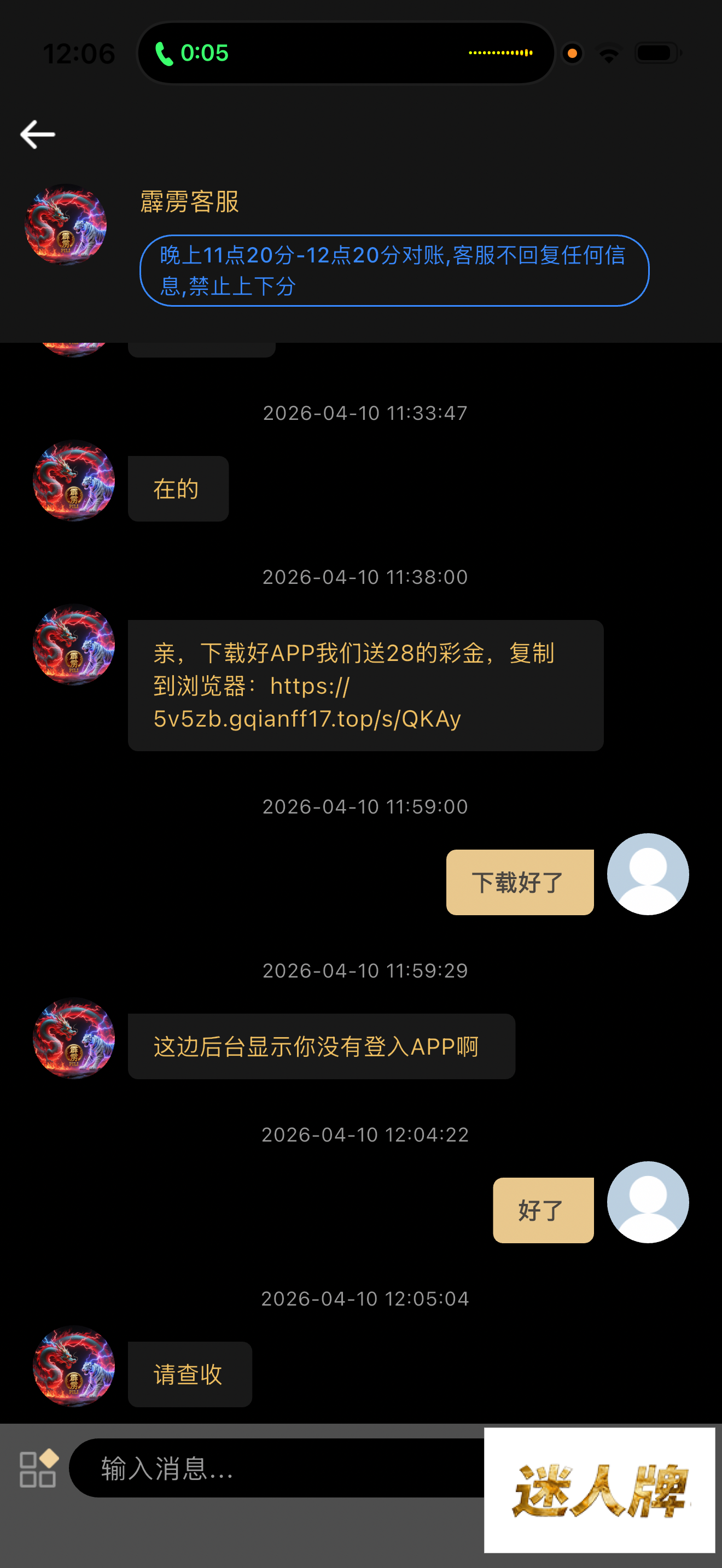This screenshot has height=1568, width=722.
Task: Go back using the arrow icon
Action: 38,134
